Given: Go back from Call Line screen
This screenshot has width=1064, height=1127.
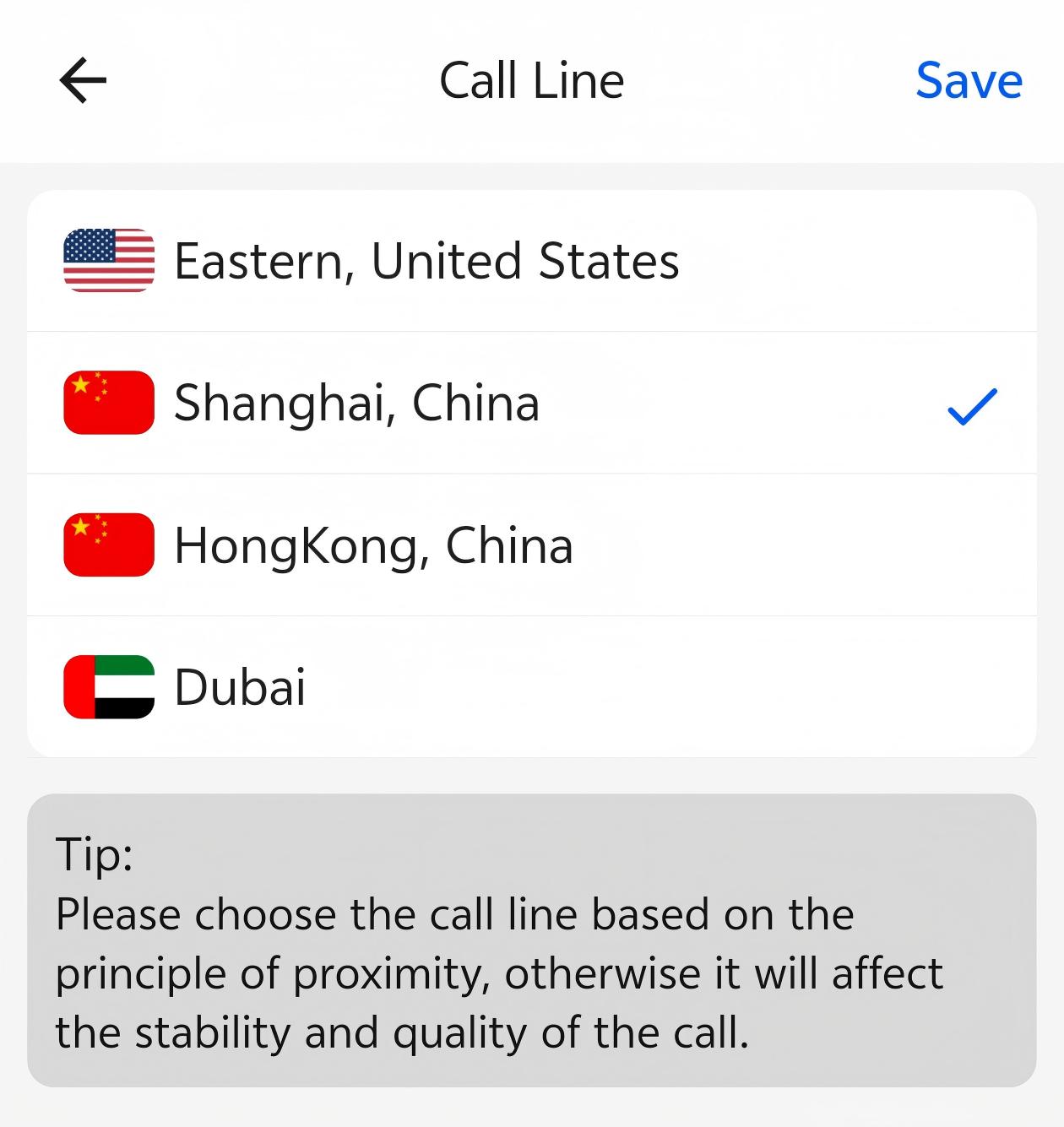Looking at the screenshot, I should click(83, 81).
